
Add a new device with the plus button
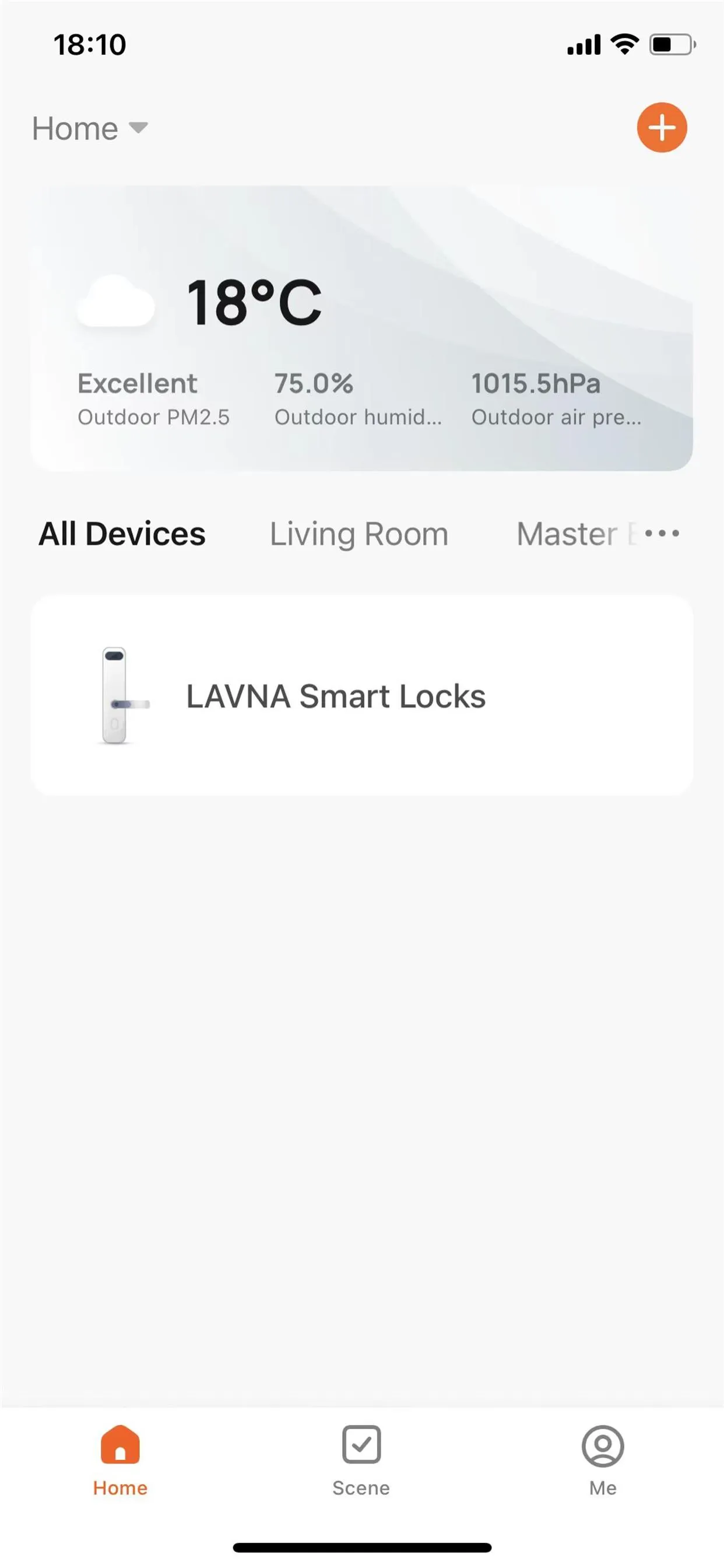pyautogui.click(x=662, y=127)
